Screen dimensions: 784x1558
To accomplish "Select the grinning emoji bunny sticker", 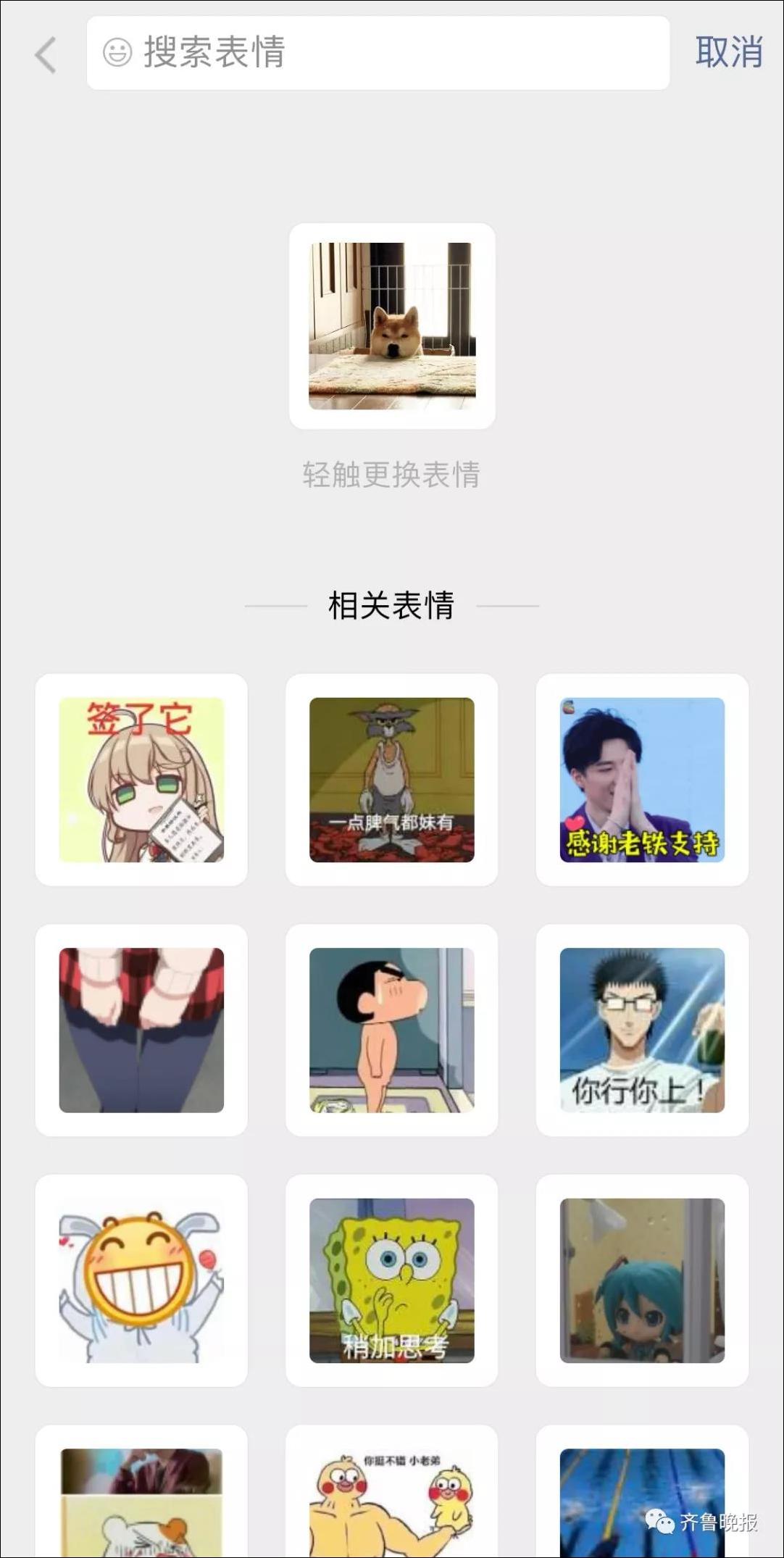I will (141, 1280).
